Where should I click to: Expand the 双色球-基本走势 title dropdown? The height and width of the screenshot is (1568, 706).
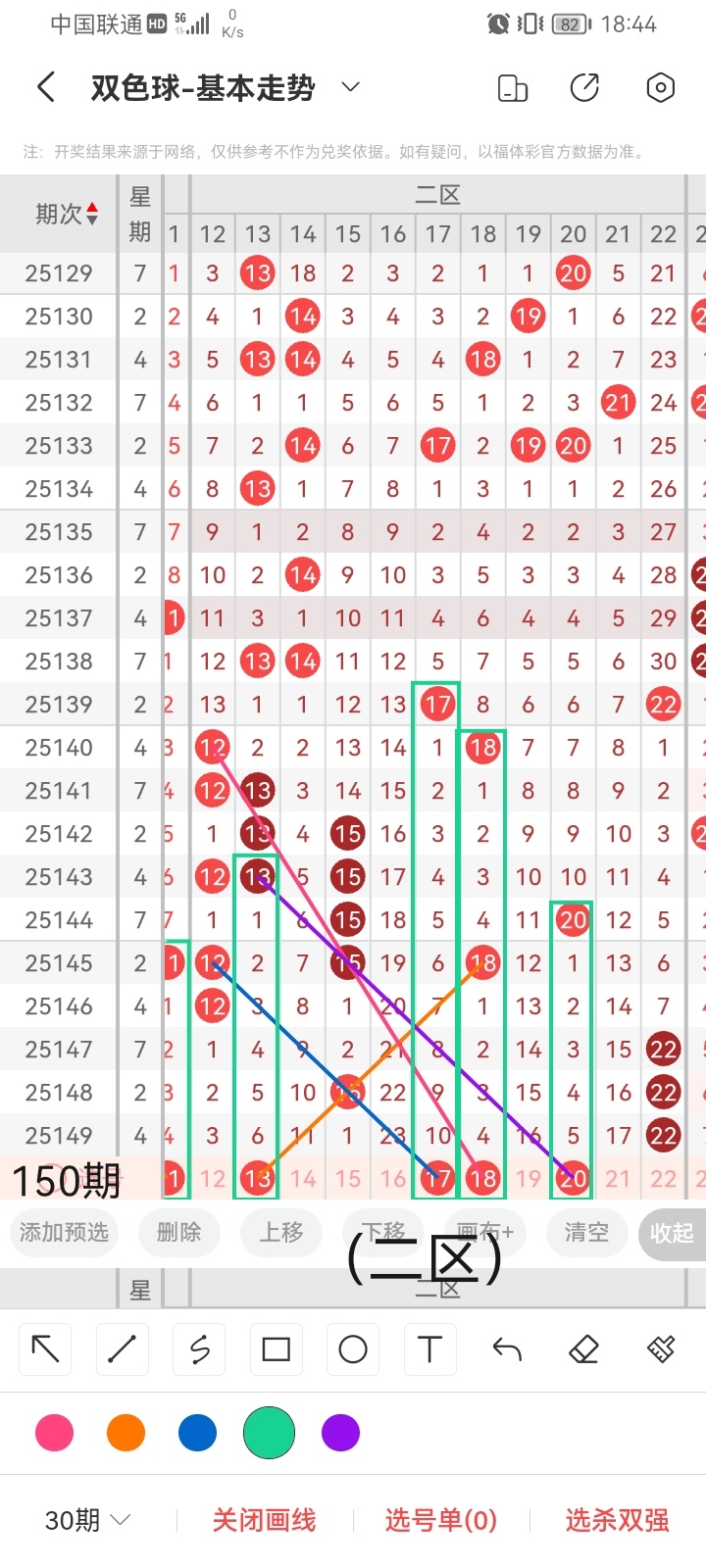coord(350,88)
